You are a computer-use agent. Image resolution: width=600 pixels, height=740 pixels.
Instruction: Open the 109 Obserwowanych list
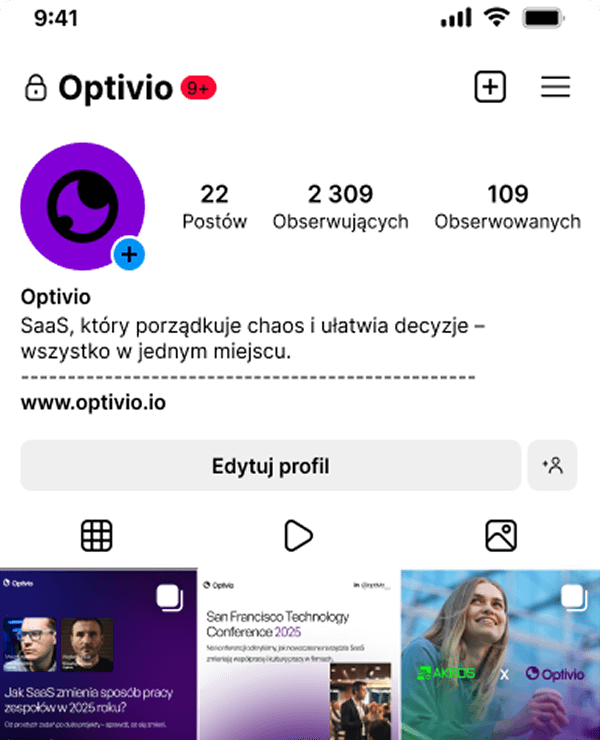507,207
